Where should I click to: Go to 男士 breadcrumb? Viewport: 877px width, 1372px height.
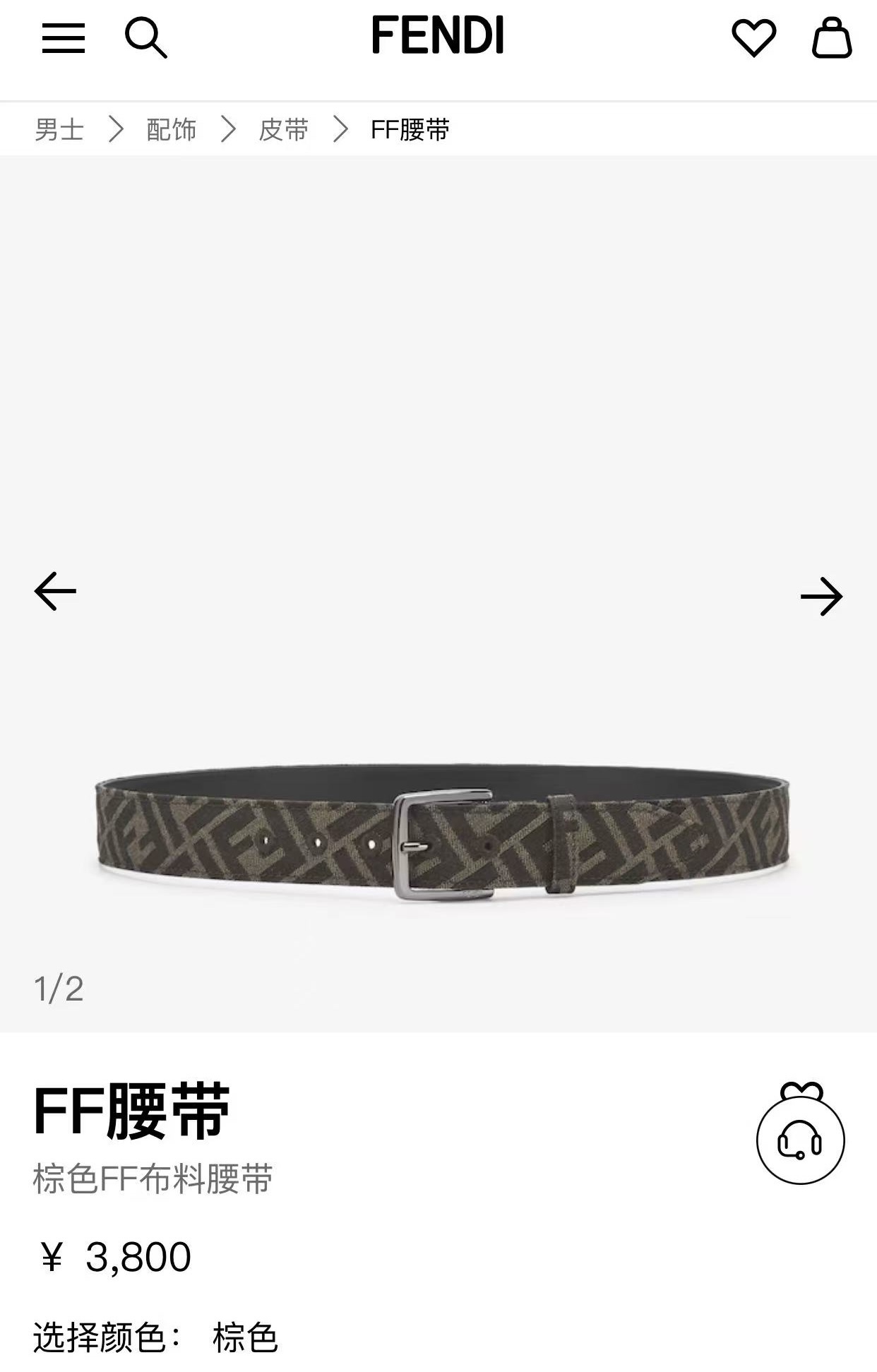[59, 130]
